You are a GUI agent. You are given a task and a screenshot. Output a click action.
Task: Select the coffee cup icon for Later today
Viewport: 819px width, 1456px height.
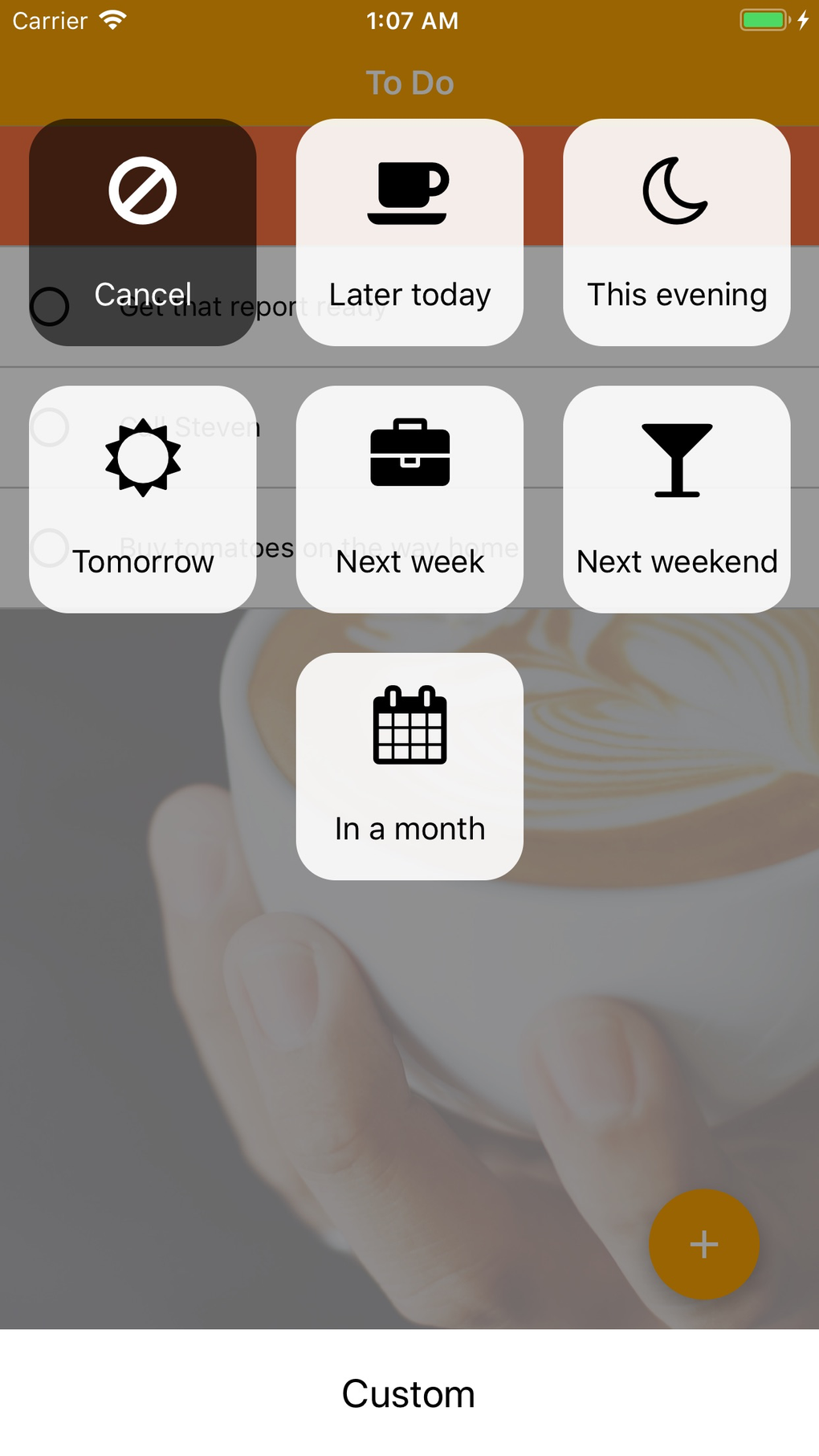click(x=409, y=190)
